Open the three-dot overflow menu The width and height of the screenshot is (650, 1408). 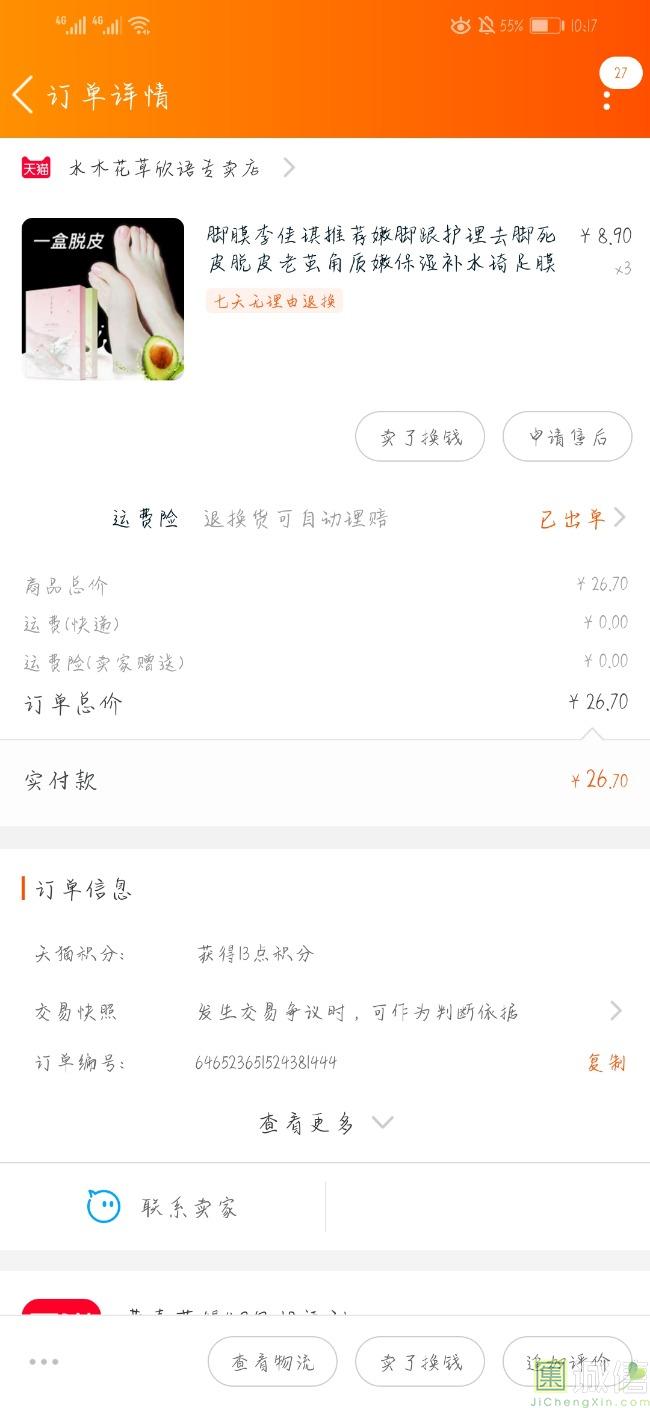pos(607,100)
